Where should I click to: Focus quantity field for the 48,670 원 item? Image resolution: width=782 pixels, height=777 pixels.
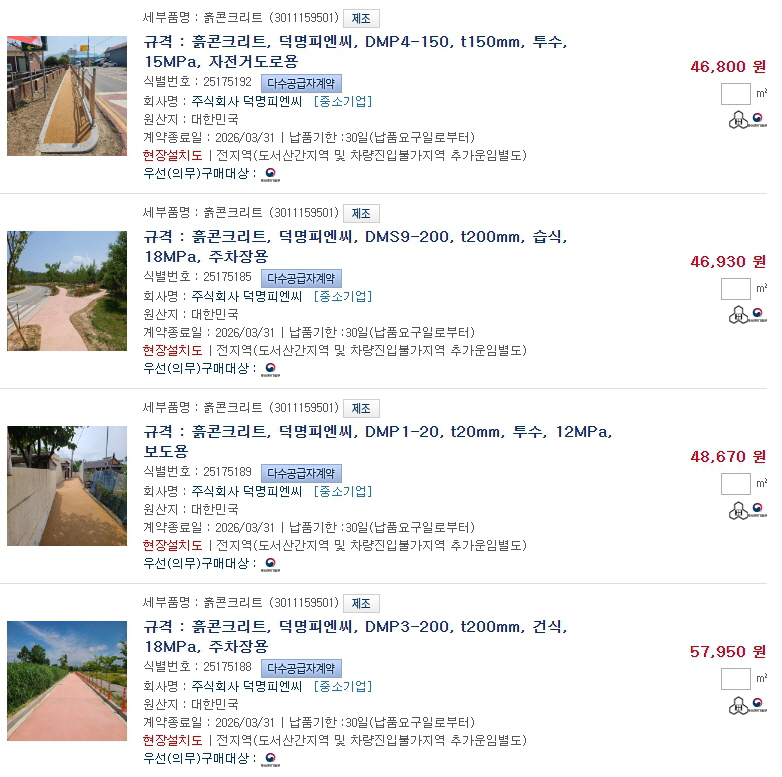[x=735, y=484]
